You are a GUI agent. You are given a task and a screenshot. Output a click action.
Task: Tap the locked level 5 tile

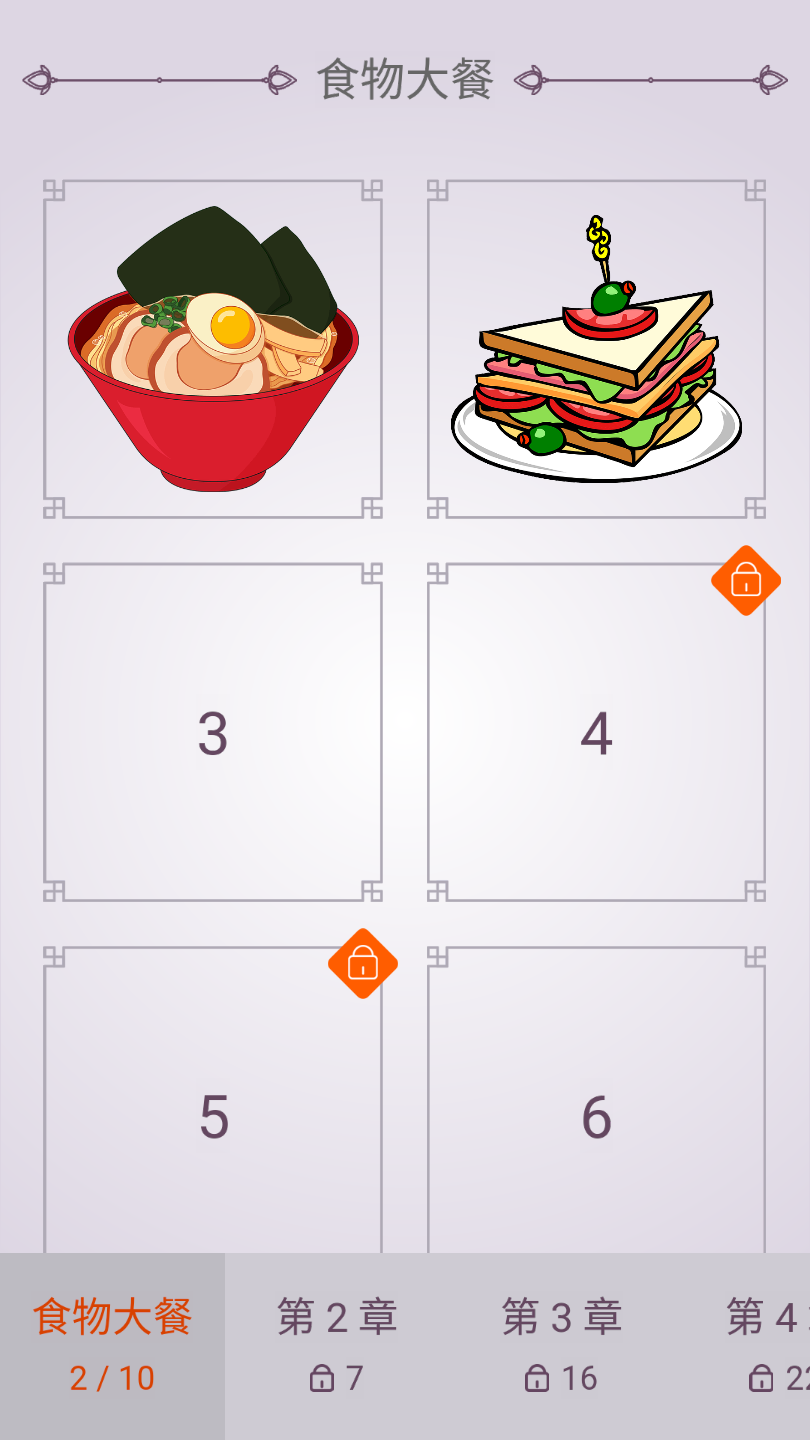213,1100
